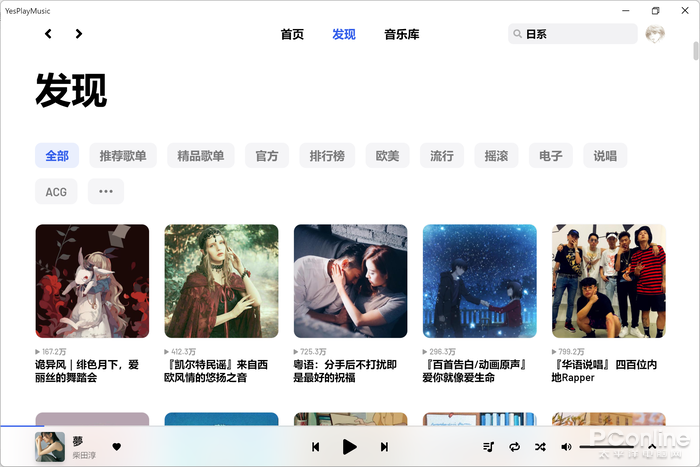Filter playlists by 欧美
Viewport: 700px width, 467px height.
pos(387,156)
